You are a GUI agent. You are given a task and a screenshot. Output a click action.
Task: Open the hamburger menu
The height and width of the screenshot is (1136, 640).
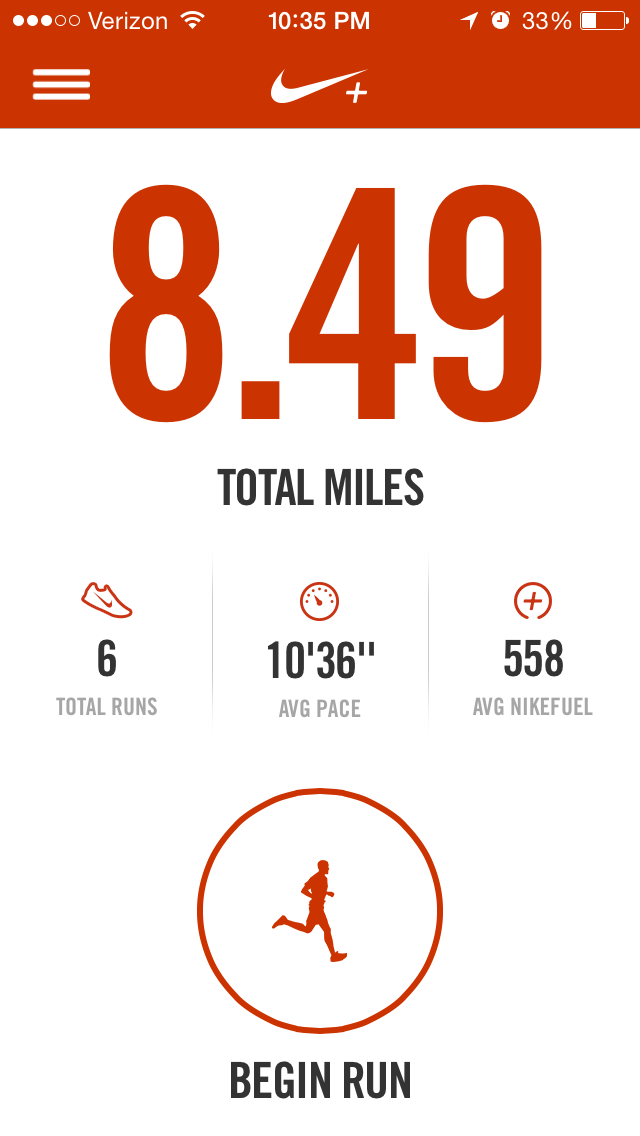[61, 85]
